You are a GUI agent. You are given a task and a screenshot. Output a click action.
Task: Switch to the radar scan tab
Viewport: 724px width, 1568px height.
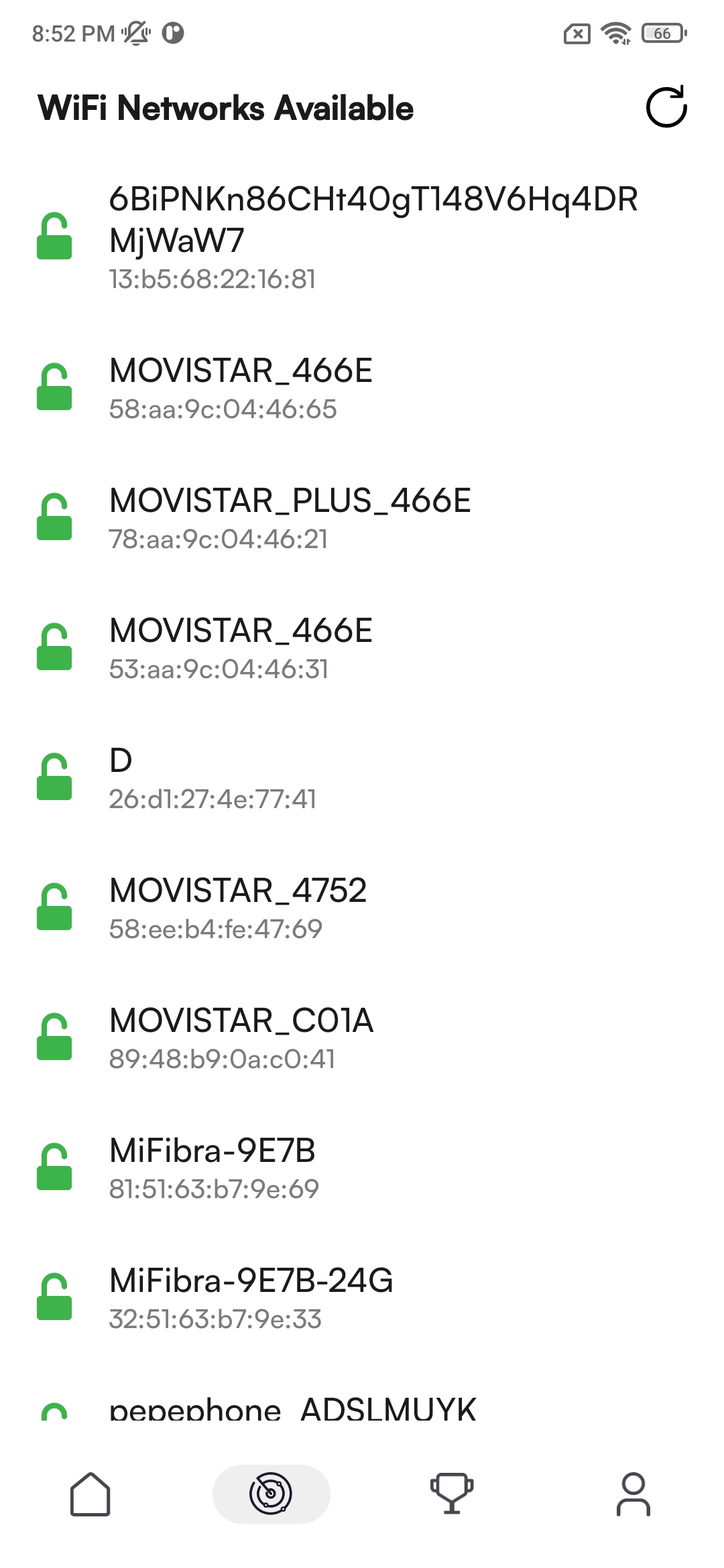pyautogui.click(x=271, y=1494)
